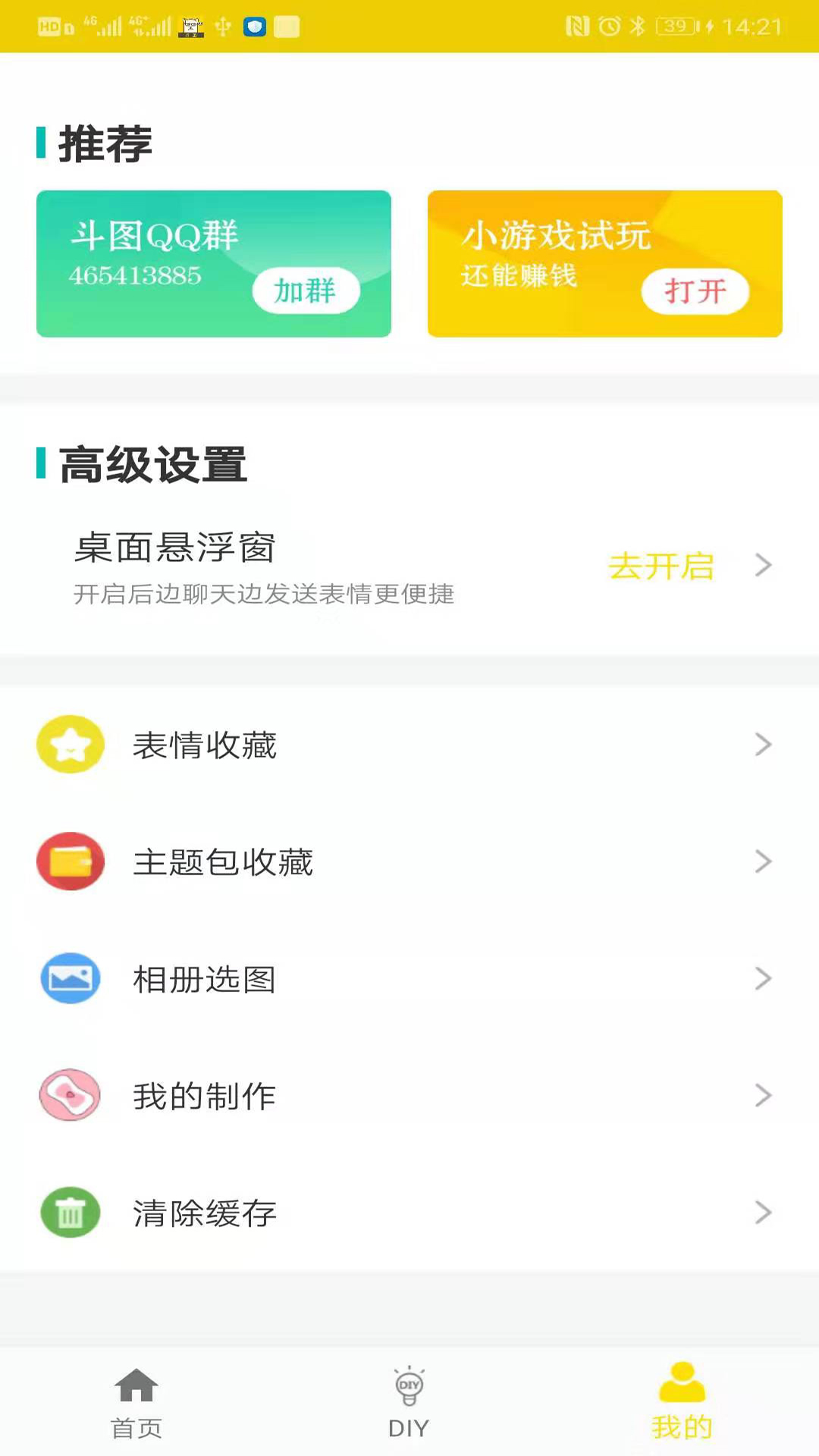Click the 清除缓存 green trash icon
819x1456 pixels.
70,1213
